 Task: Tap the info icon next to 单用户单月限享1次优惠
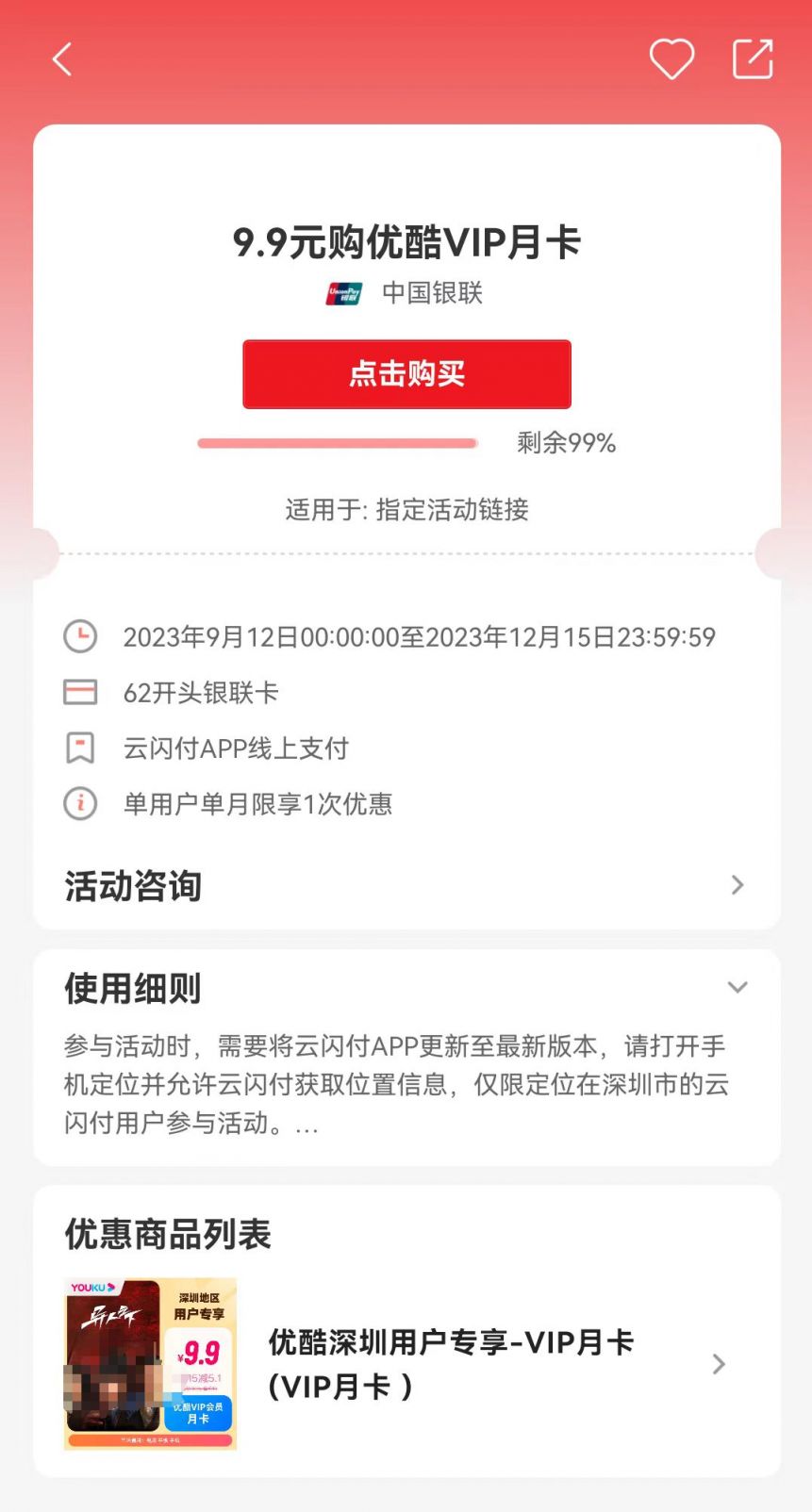pyautogui.click(x=81, y=804)
